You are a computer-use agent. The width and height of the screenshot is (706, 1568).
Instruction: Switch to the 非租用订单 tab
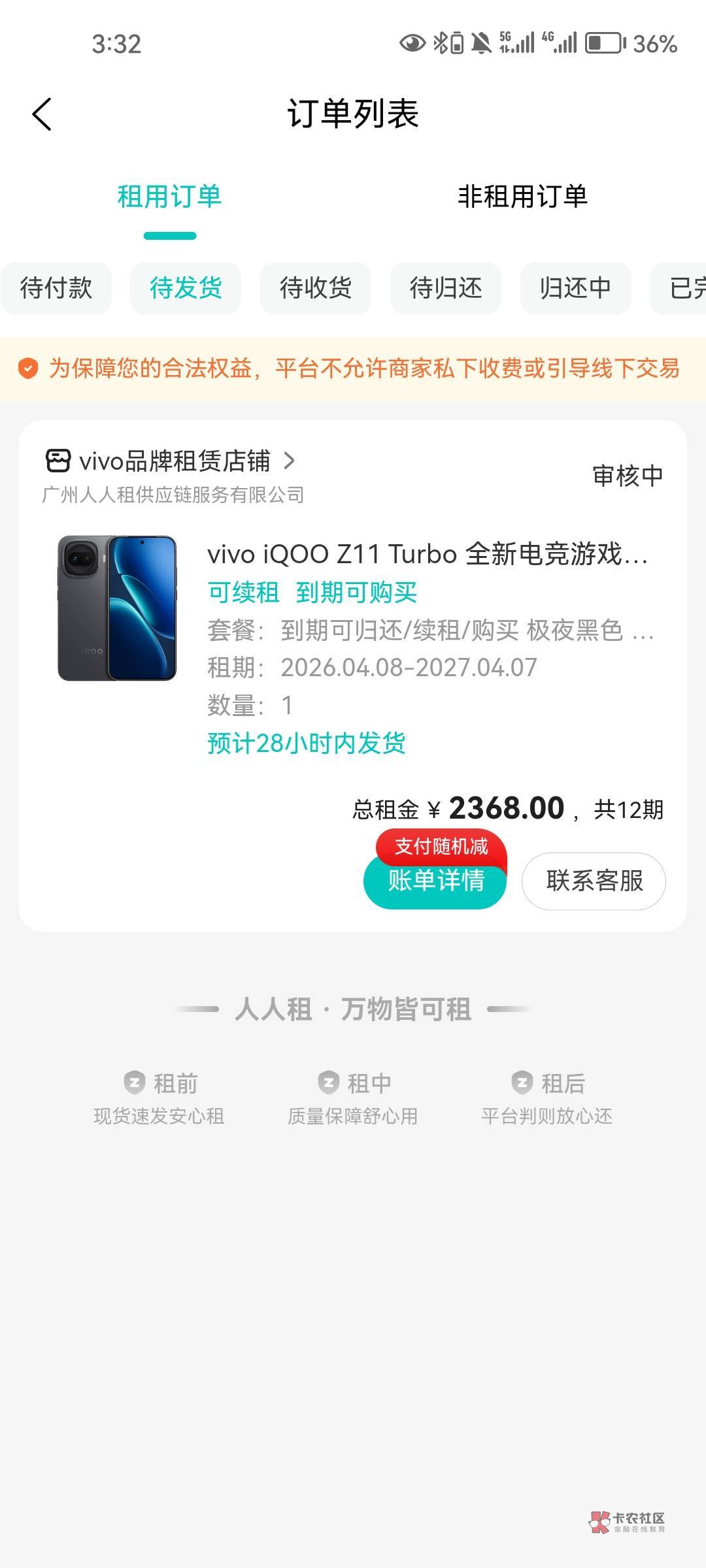pyautogui.click(x=522, y=196)
